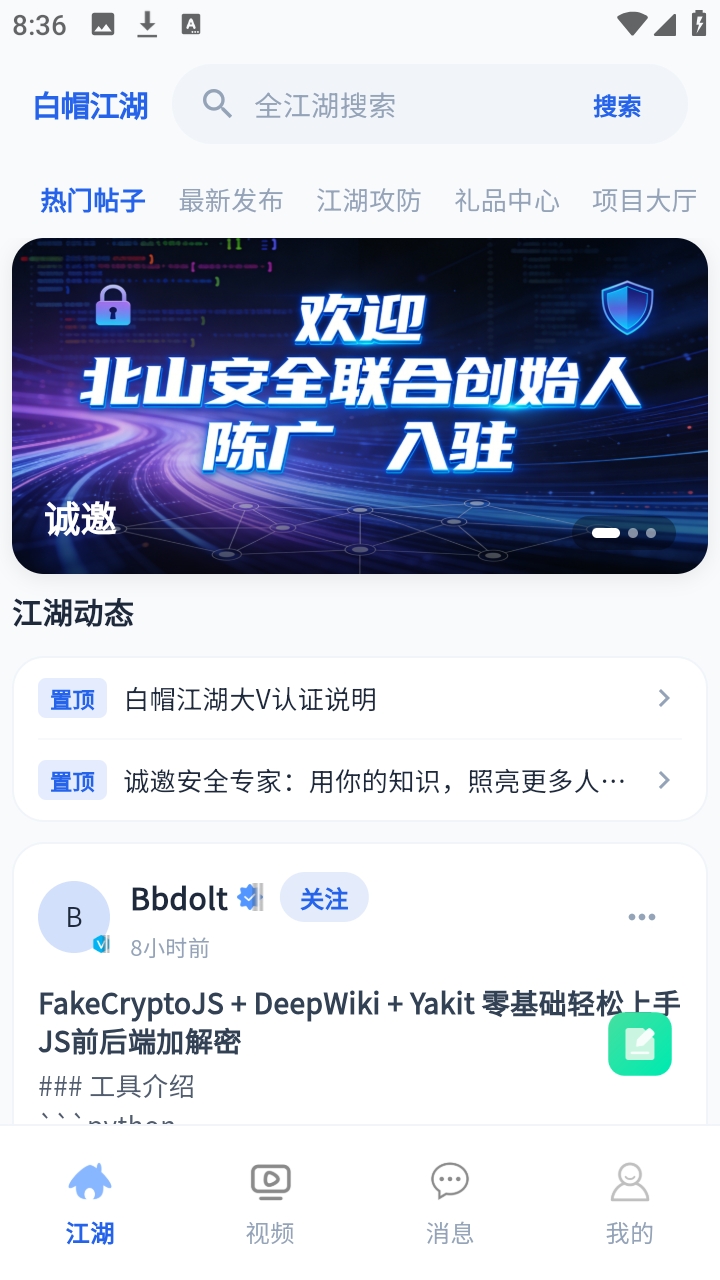Expand the 白帽江湖大V认证说明 pinned item chevron
The height and width of the screenshot is (1280, 720).
click(663, 698)
